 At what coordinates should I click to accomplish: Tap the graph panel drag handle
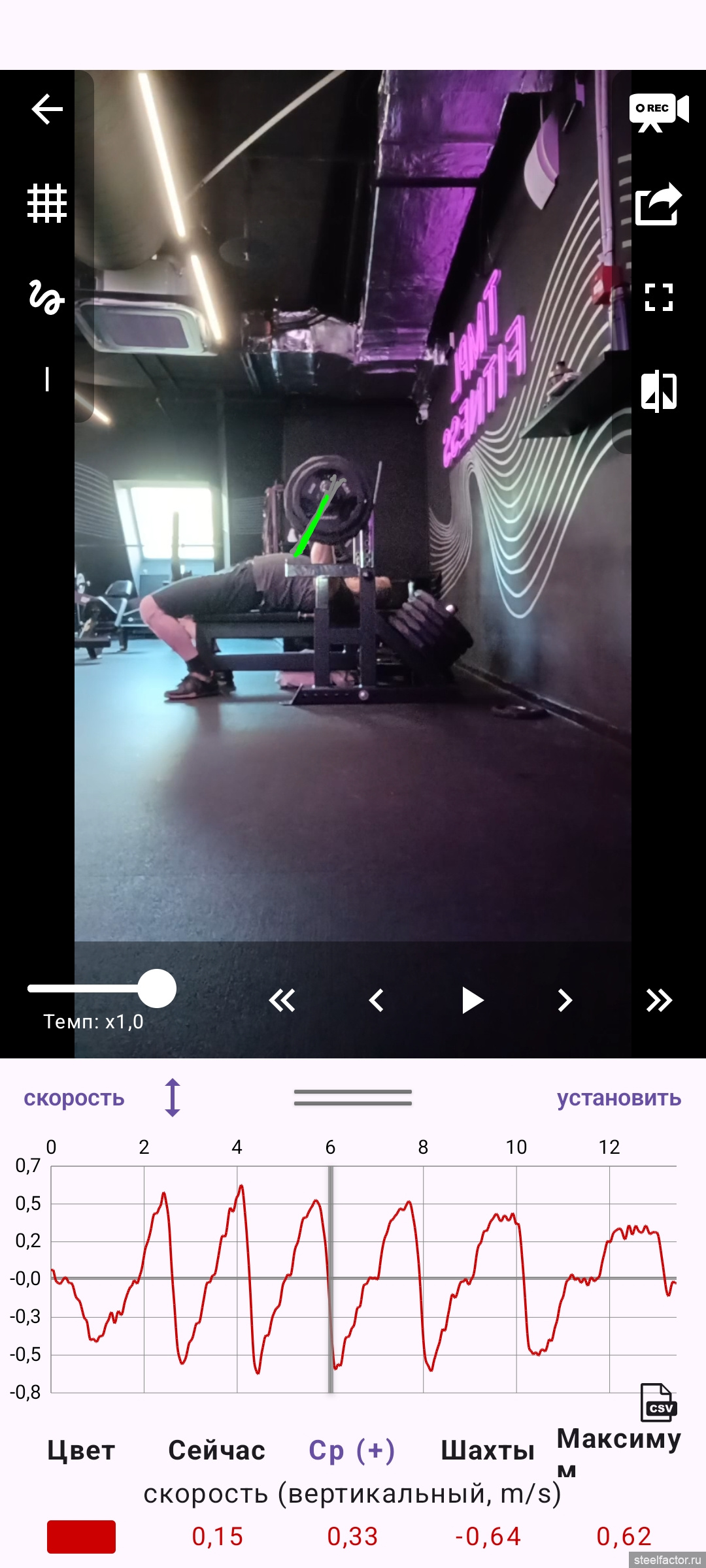coord(353,1098)
